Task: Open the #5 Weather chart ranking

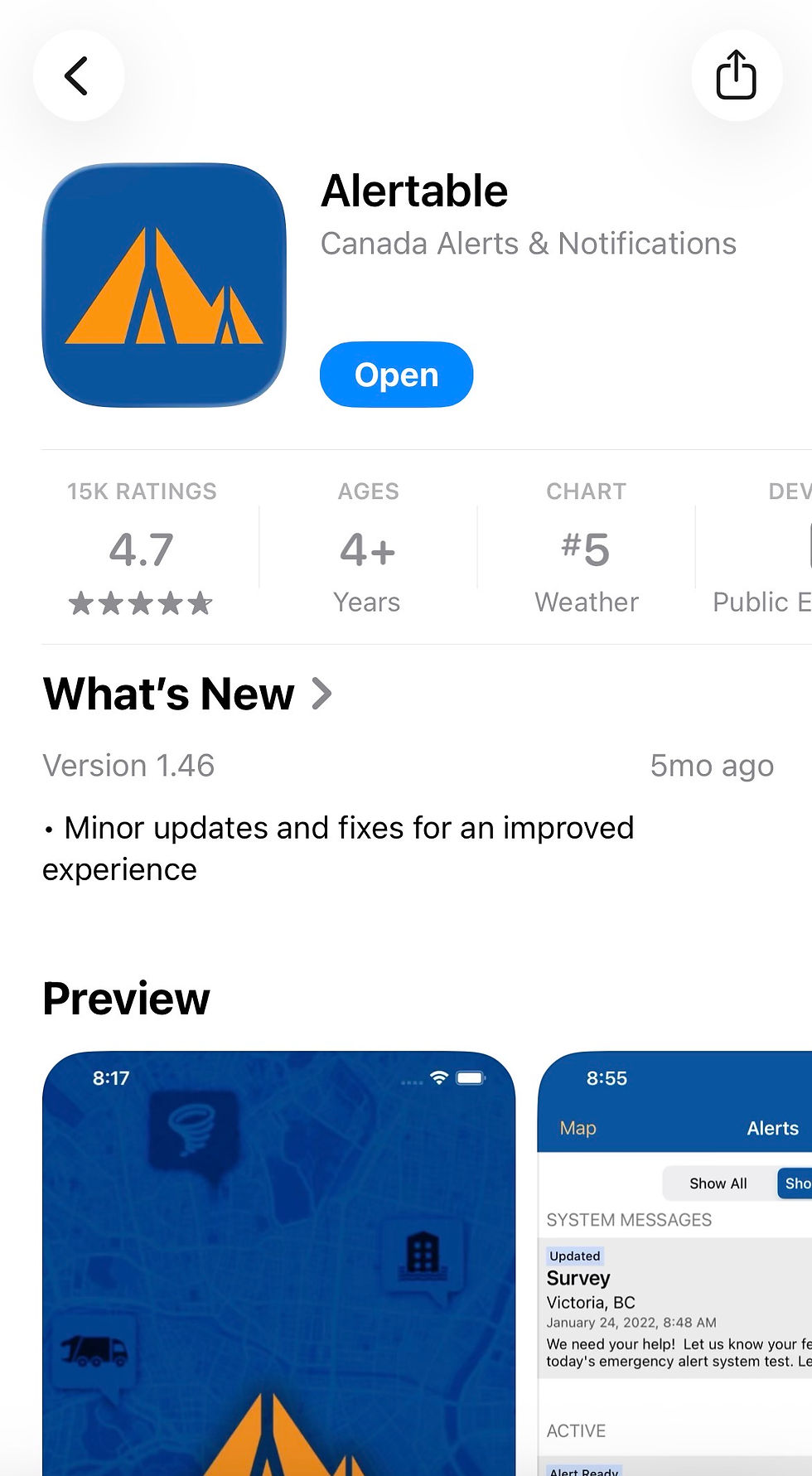Action: click(586, 549)
